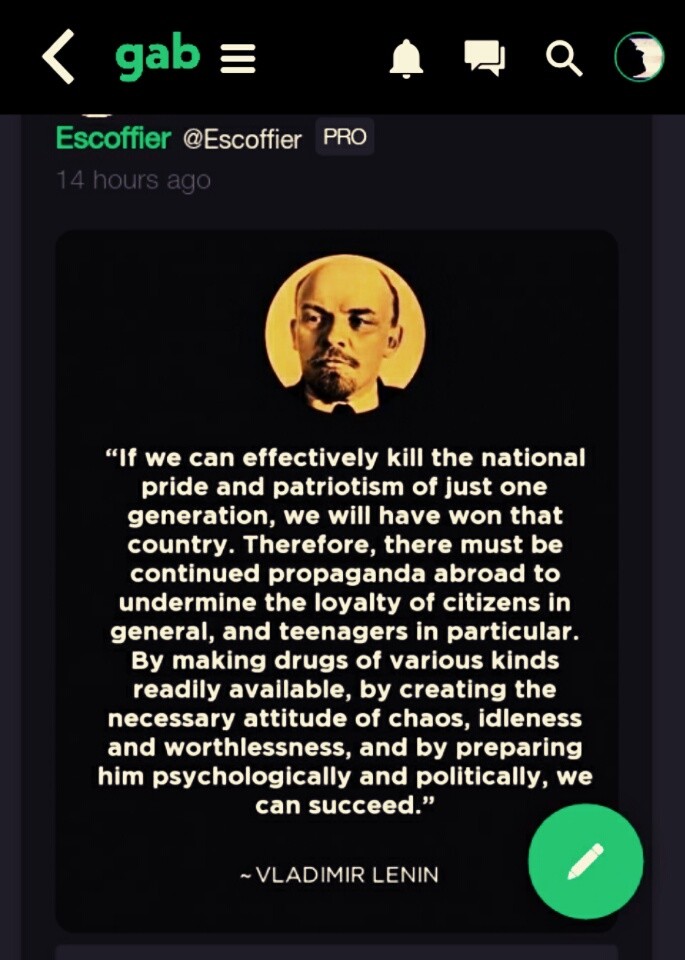Go back using the back arrow
685x960 pixels.
[x=58, y=57]
